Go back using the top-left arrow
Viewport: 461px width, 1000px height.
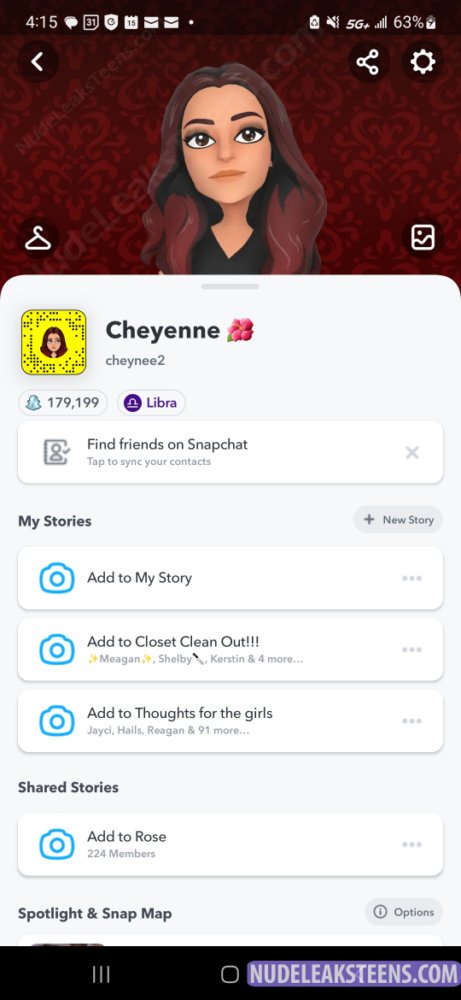pos(38,62)
